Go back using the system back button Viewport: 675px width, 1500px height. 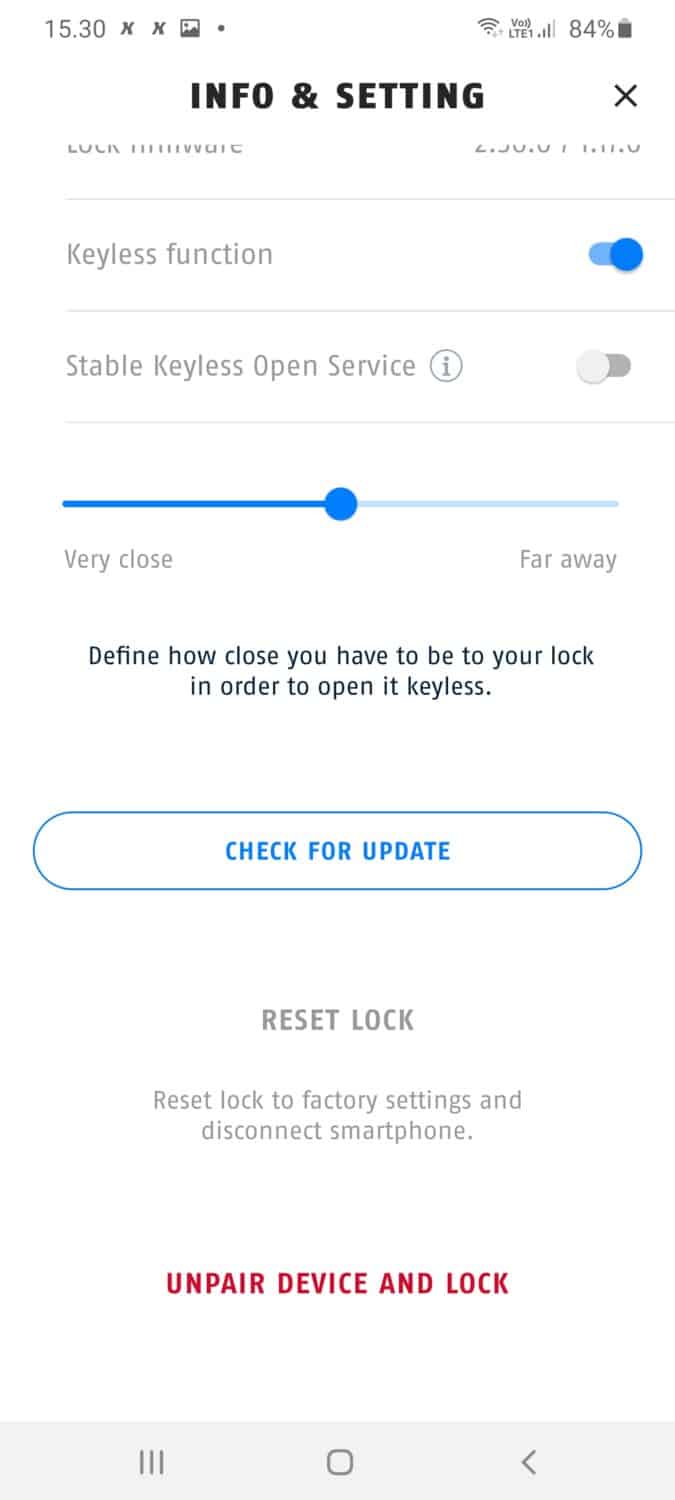point(529,1462)
